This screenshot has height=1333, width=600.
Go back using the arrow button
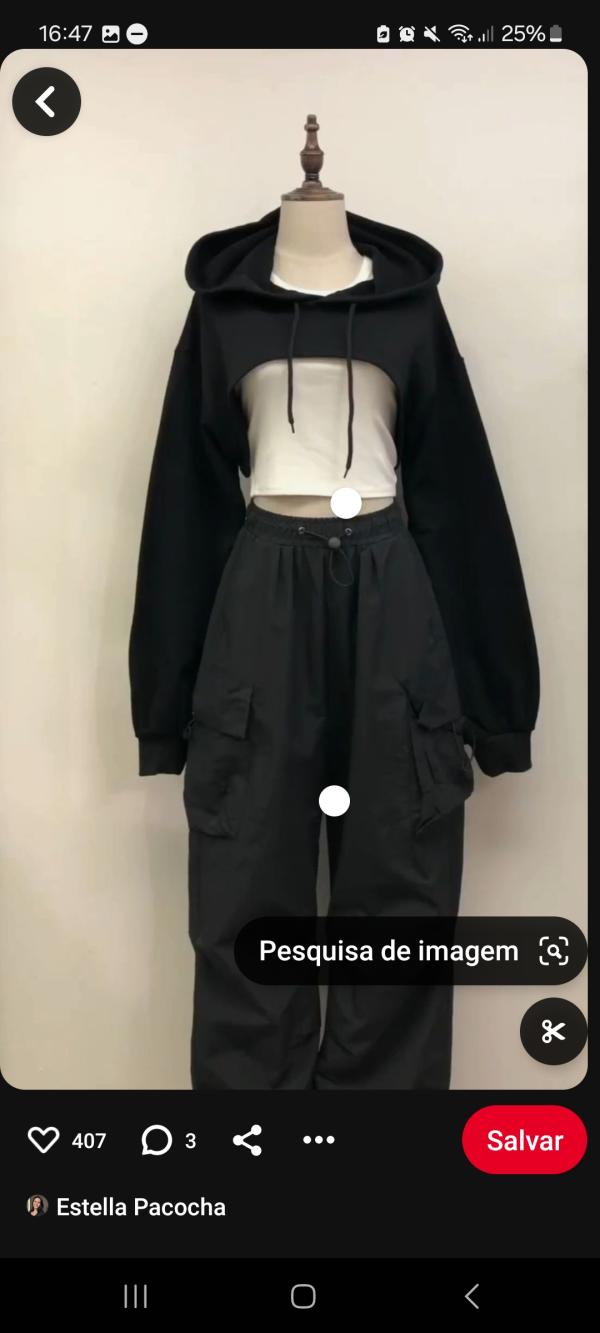point(46,102)
